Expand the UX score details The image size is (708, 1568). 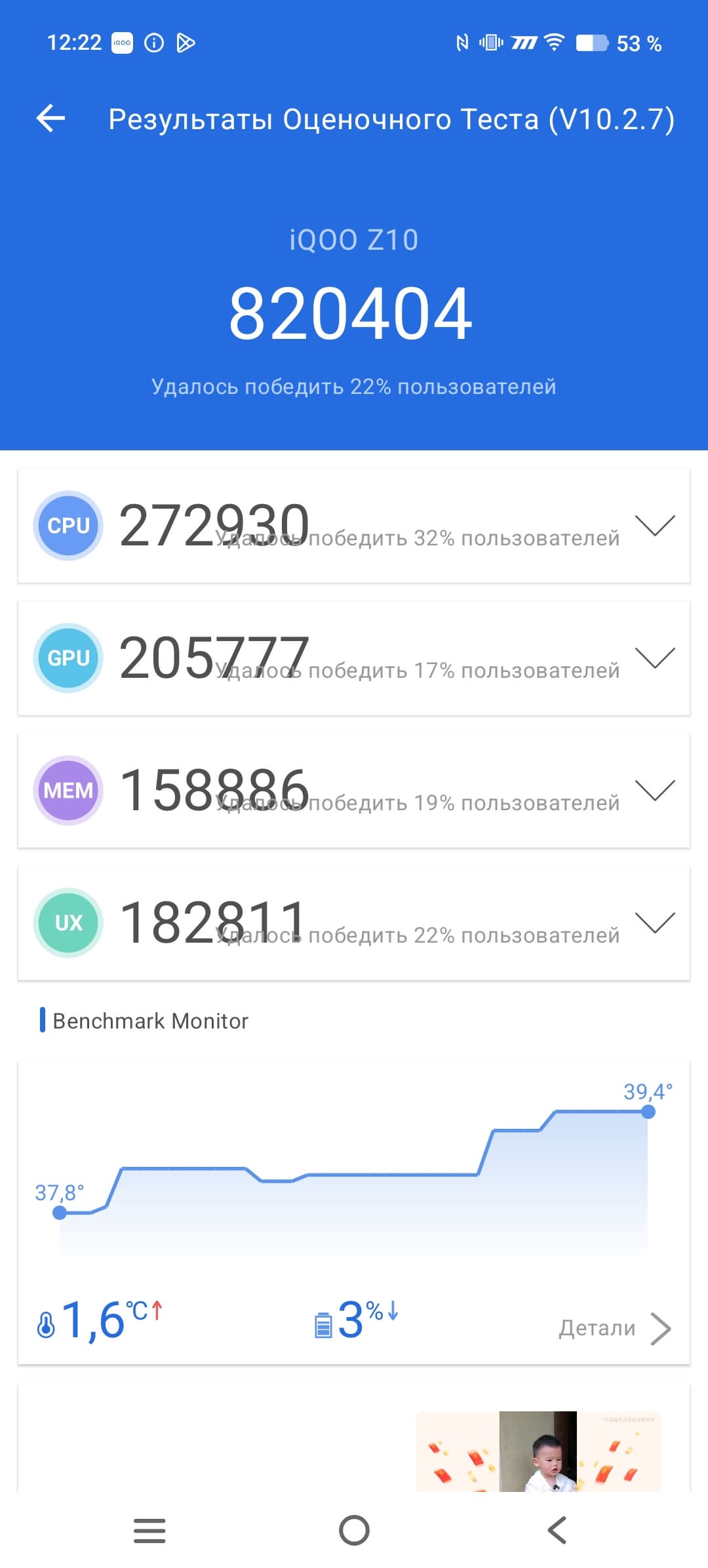655,922
